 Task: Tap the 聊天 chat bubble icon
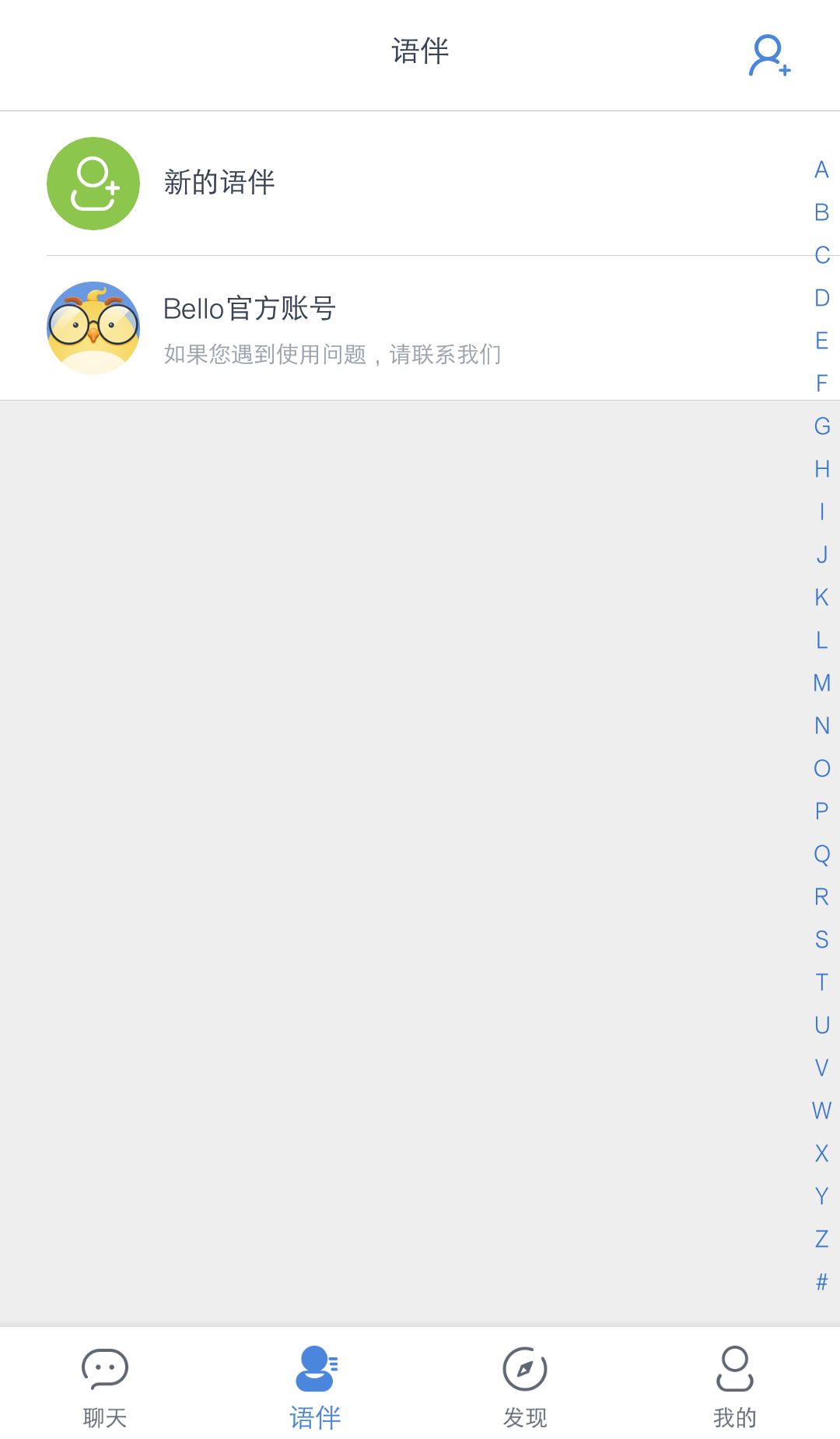[x=104, y=1368]
